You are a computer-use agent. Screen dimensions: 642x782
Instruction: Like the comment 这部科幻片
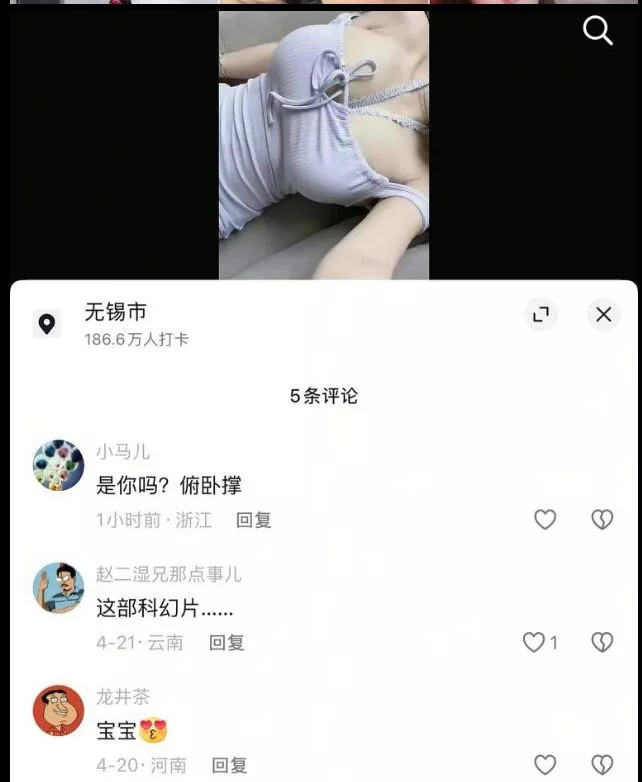(x=535, y=642)
